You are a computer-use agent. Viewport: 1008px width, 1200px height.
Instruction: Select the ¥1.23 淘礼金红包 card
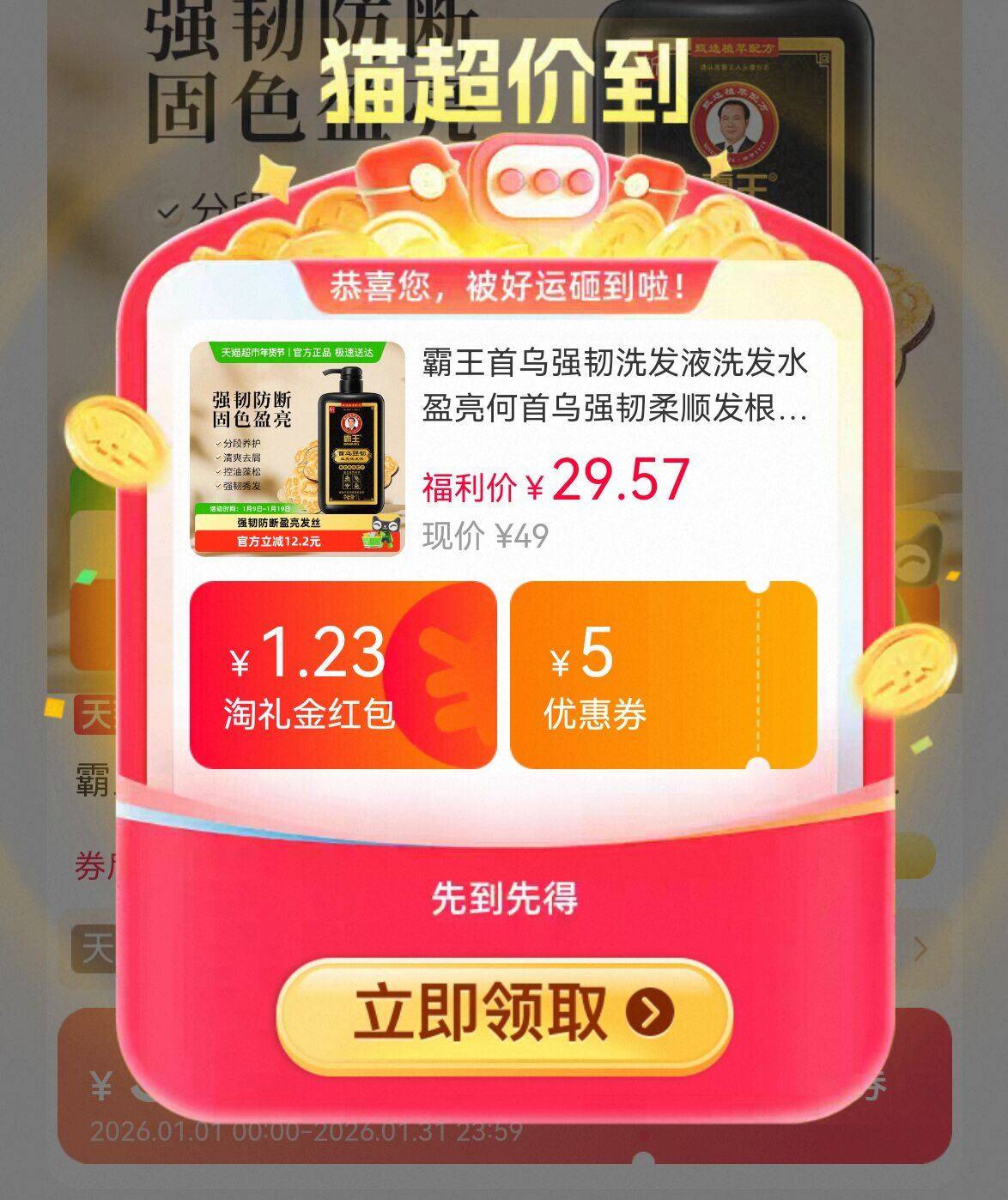(343, 676)
